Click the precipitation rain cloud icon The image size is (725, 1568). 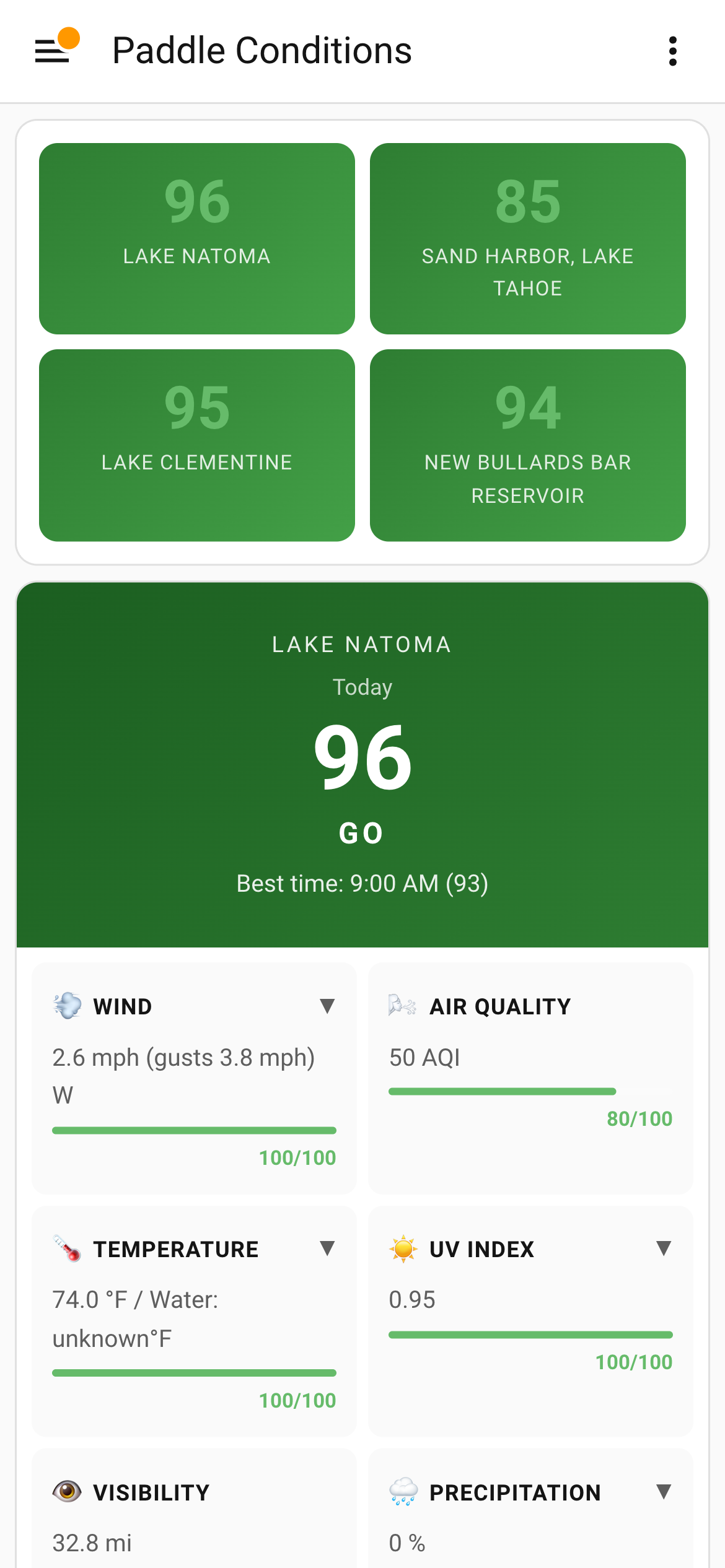click(x=403, y=1491)
